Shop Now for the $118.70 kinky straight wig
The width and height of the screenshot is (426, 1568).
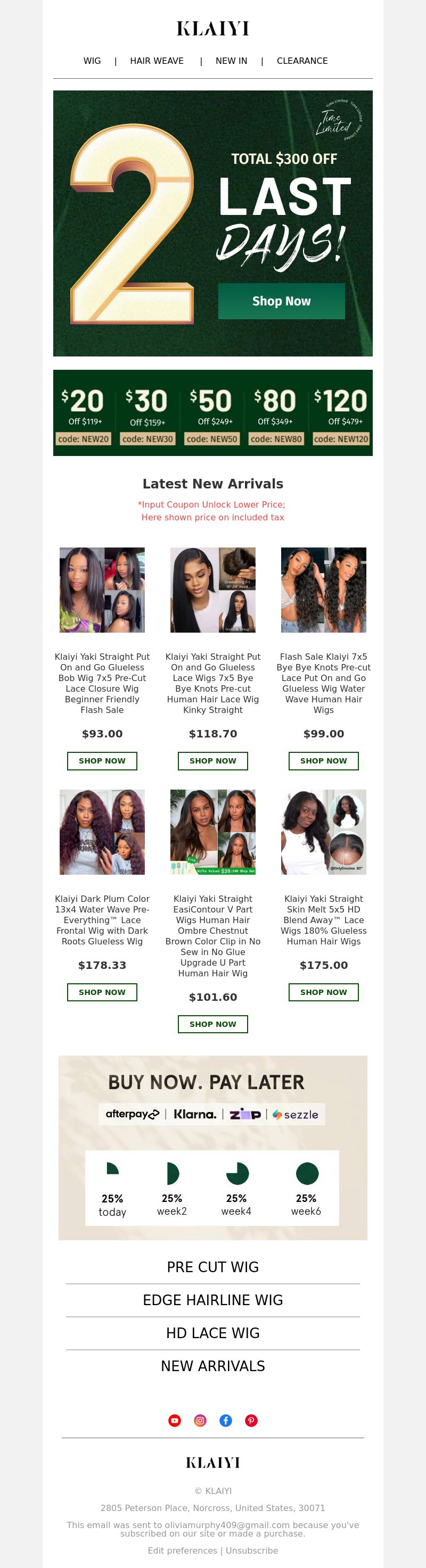click(212, 760)
